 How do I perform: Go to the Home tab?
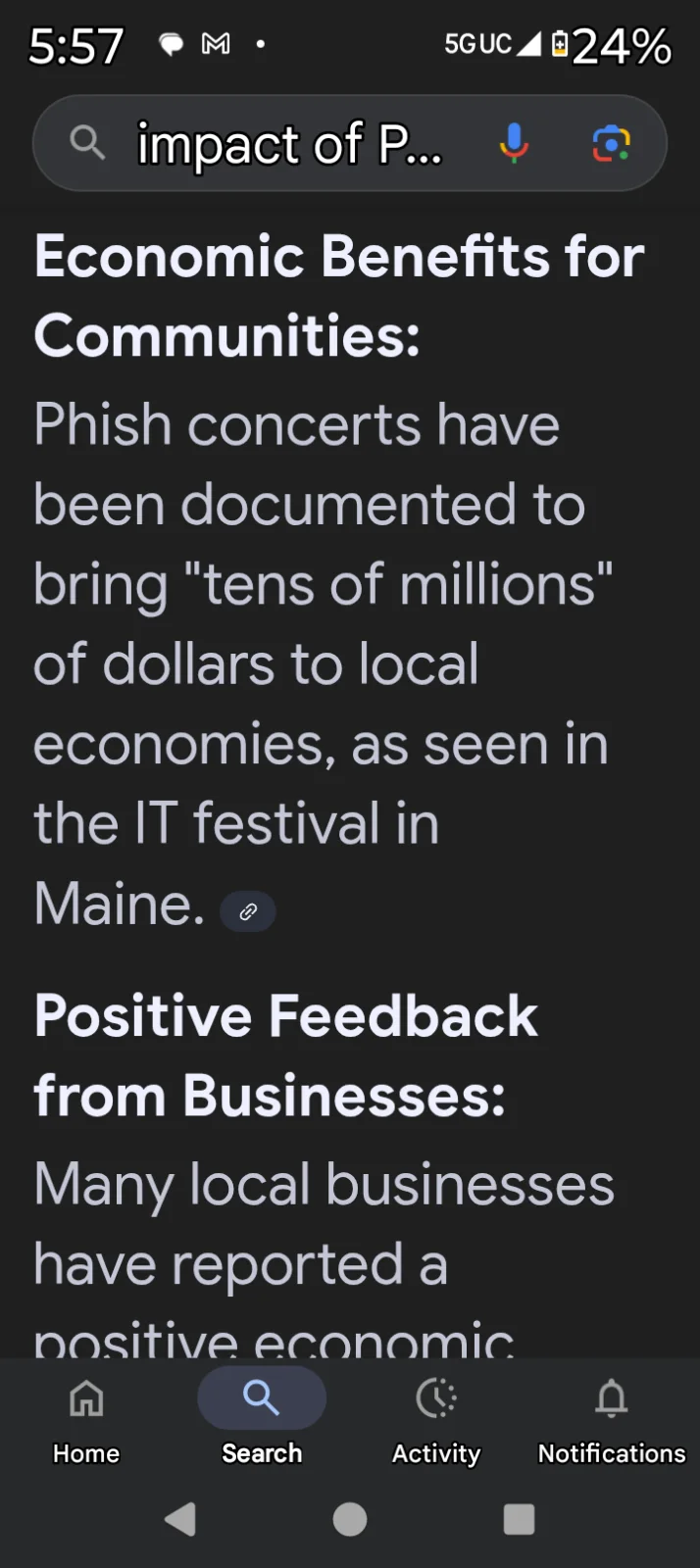[x=86, y=1417]
